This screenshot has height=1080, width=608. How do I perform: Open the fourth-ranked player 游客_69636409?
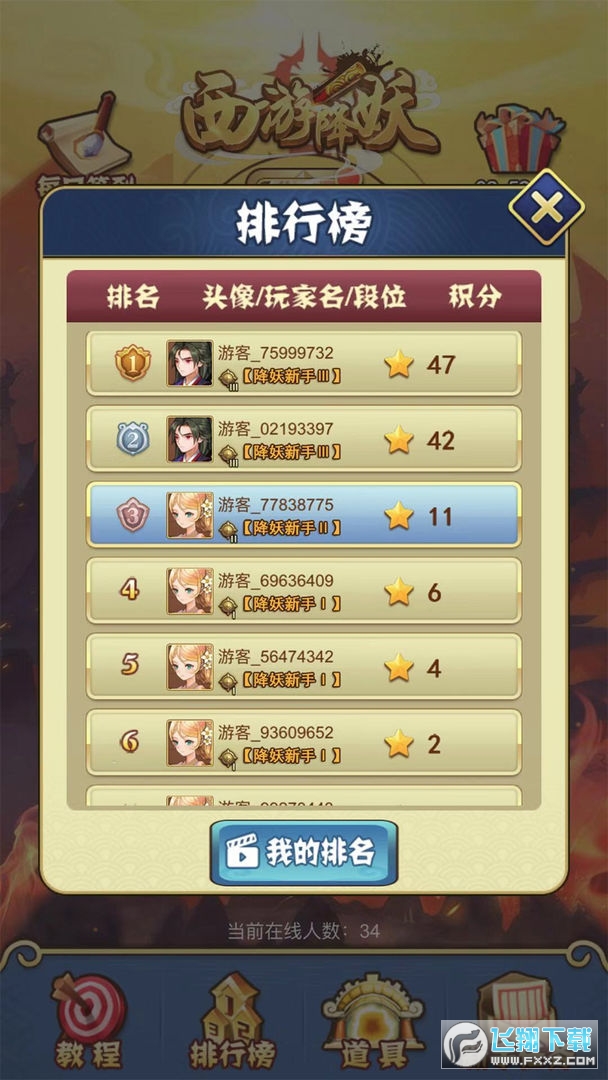pos(303,592)
